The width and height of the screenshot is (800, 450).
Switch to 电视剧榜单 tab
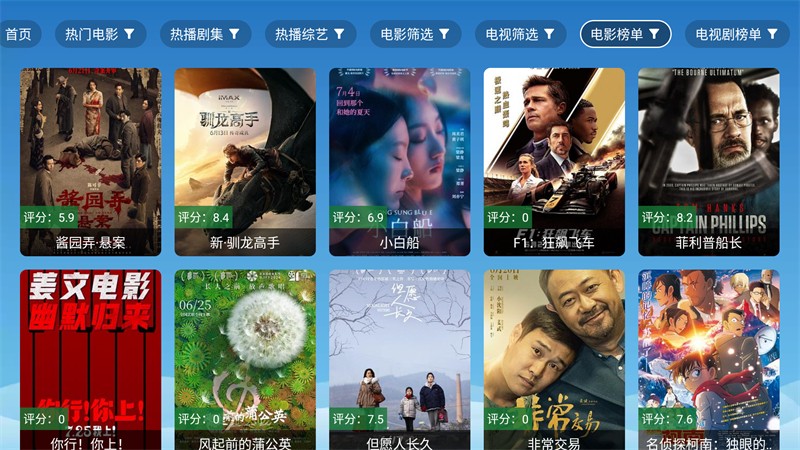point(737,34)
